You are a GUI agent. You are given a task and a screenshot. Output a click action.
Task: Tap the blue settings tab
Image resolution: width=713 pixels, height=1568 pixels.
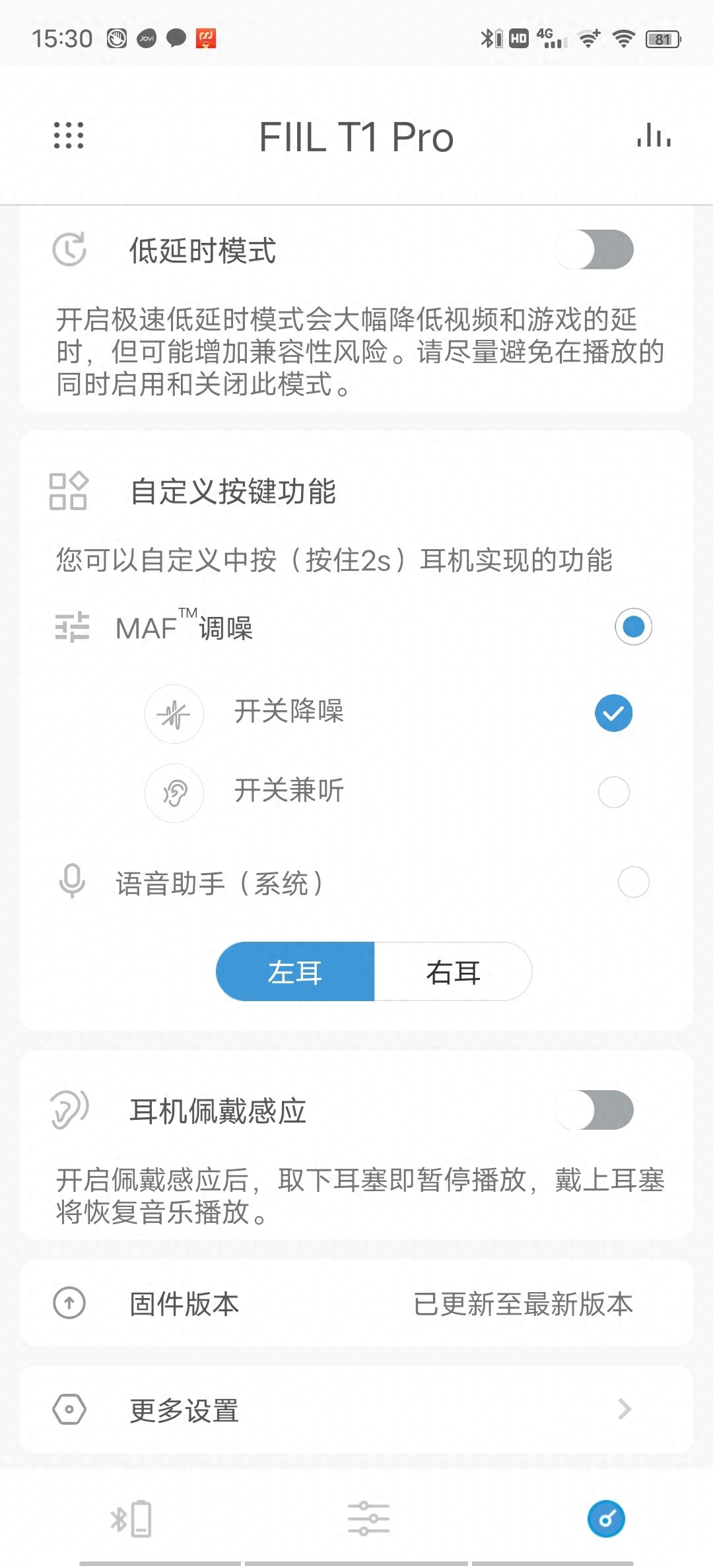pos(606,1519)
